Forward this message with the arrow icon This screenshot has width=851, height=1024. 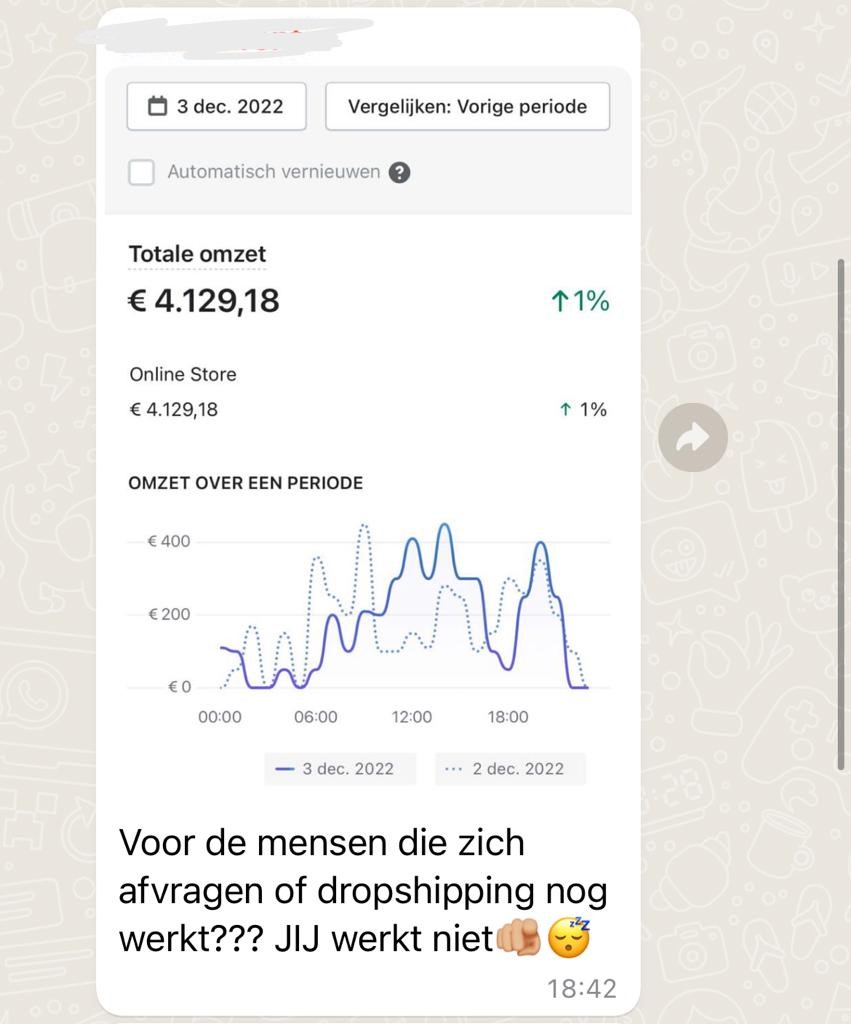pyautogui.click(x=692, y=437)
